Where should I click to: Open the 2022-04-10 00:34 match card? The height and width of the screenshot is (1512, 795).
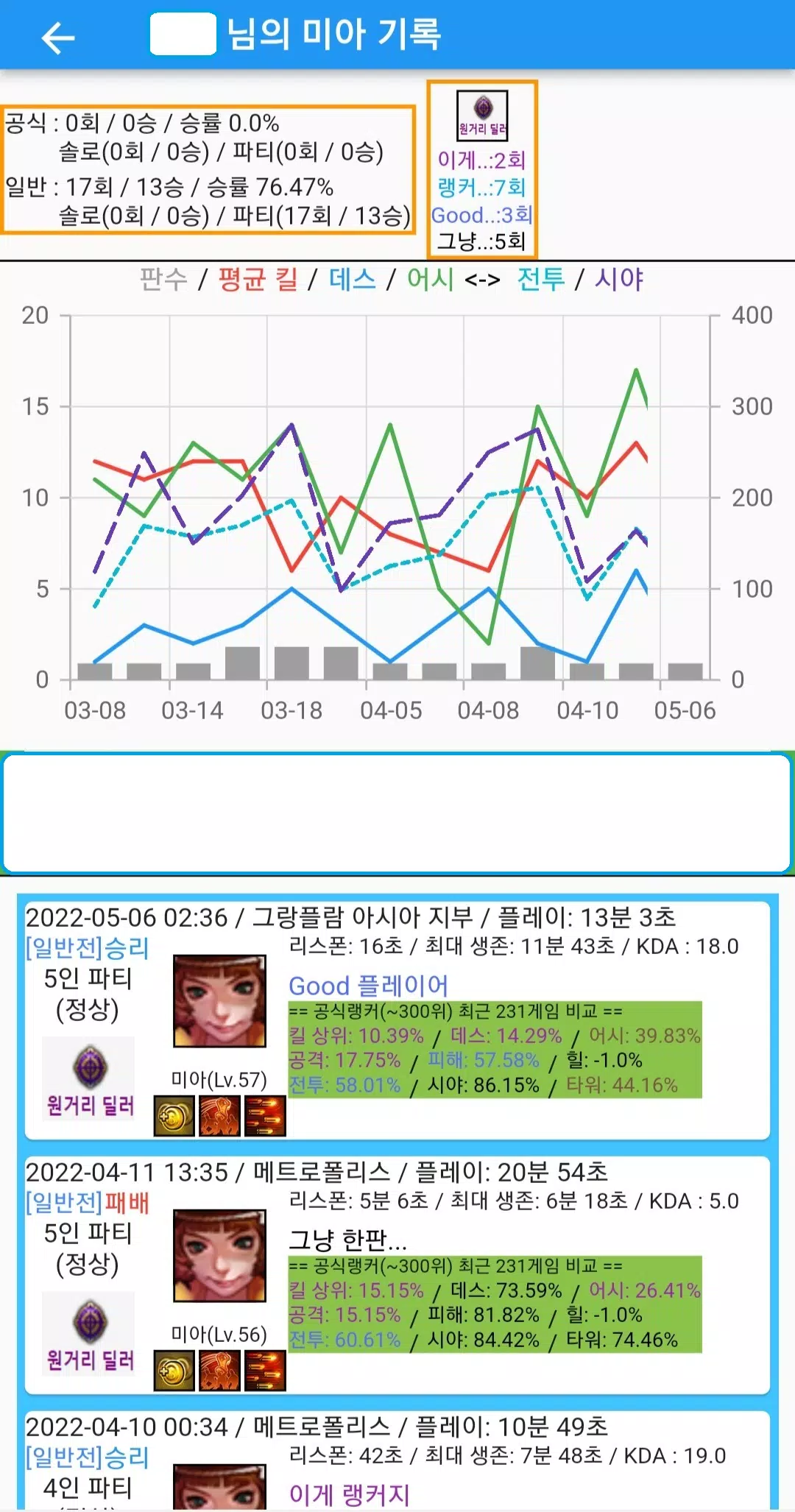click(x=397, y=1460)
